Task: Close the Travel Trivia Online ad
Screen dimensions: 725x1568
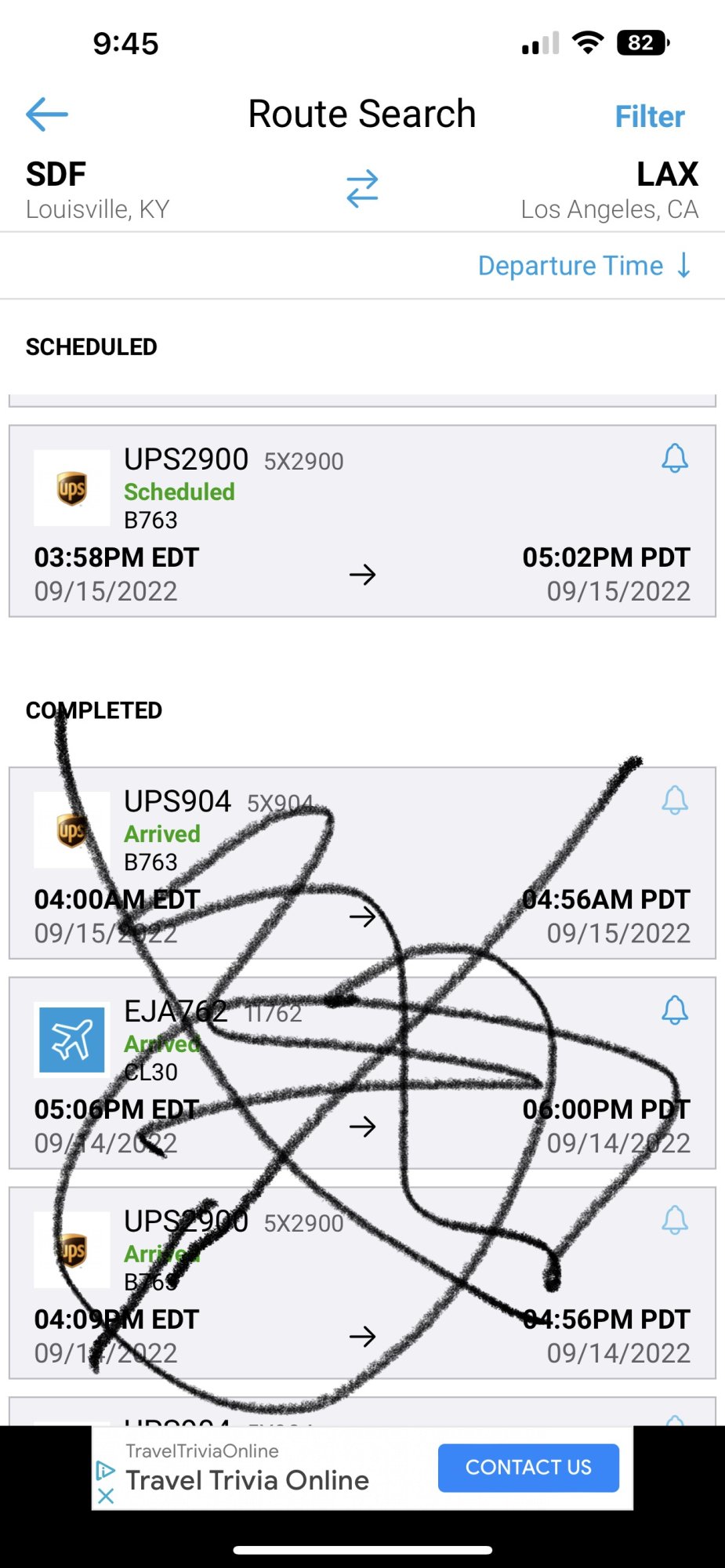Action: click(x=106, y=1496)
